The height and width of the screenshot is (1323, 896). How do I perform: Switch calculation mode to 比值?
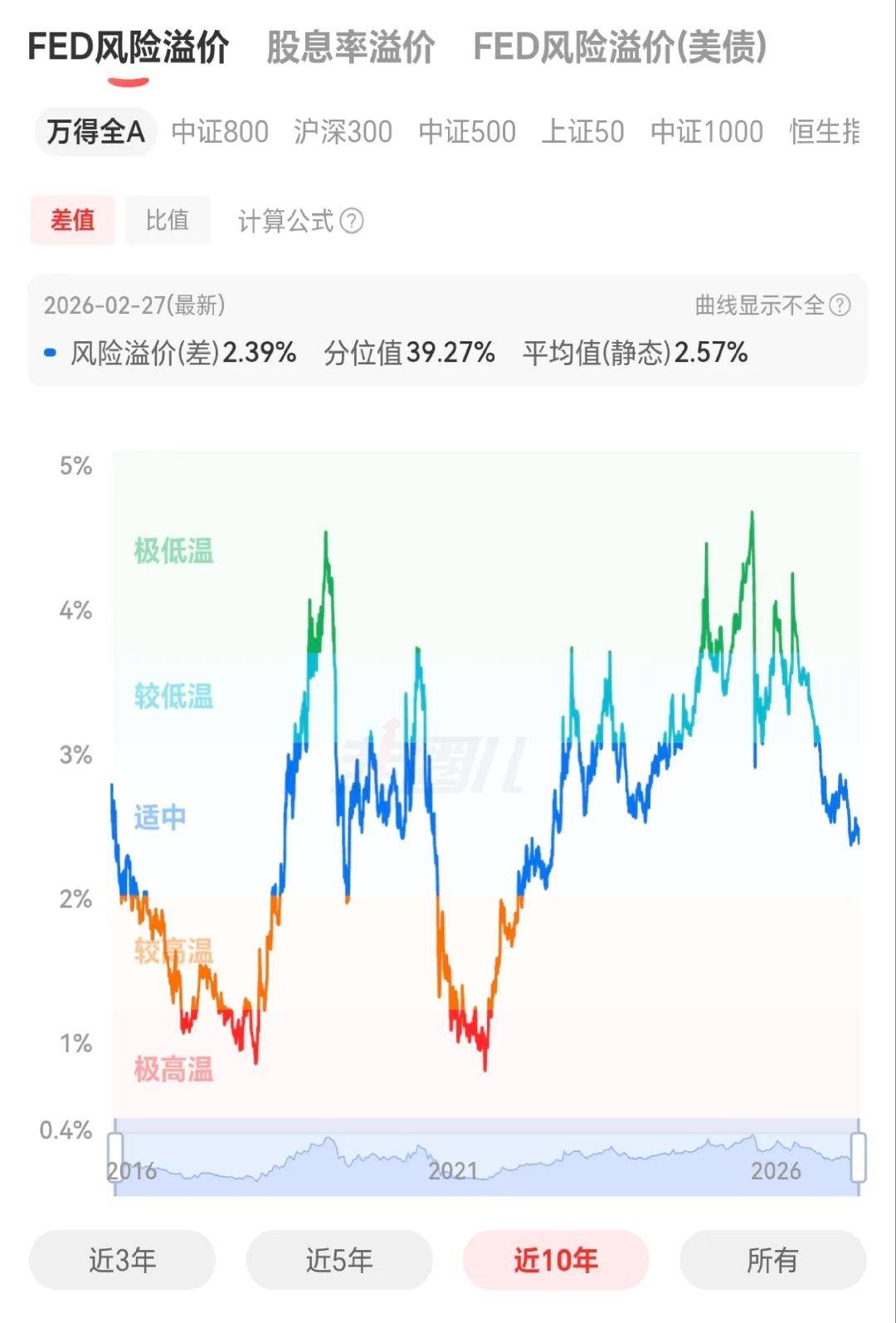click(167, 221)
